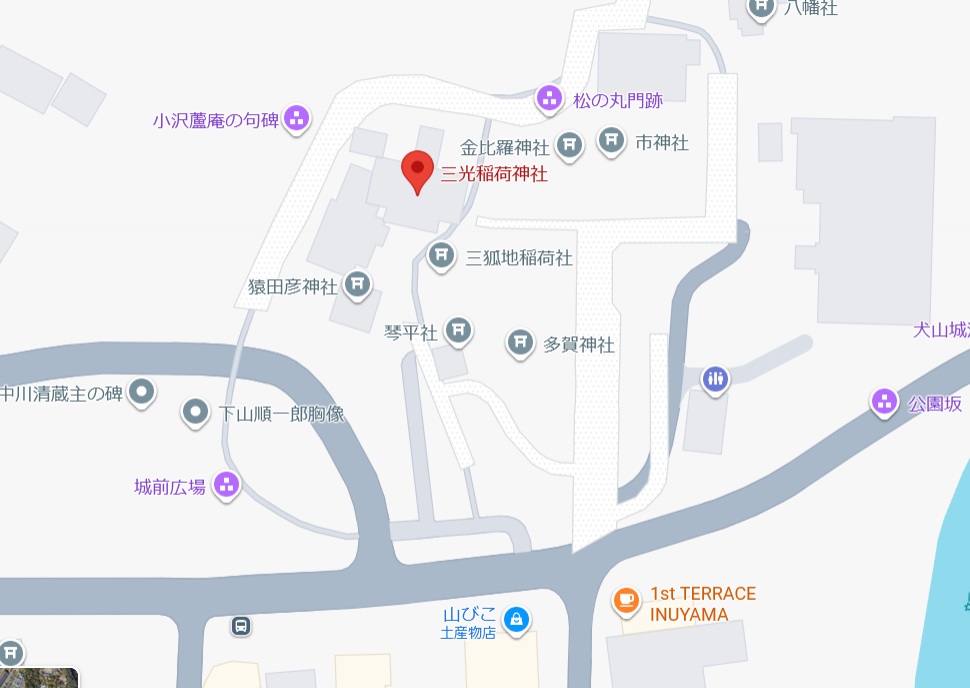
Task: Select the 公園坂 marker
Action: [x=884, y=403]
